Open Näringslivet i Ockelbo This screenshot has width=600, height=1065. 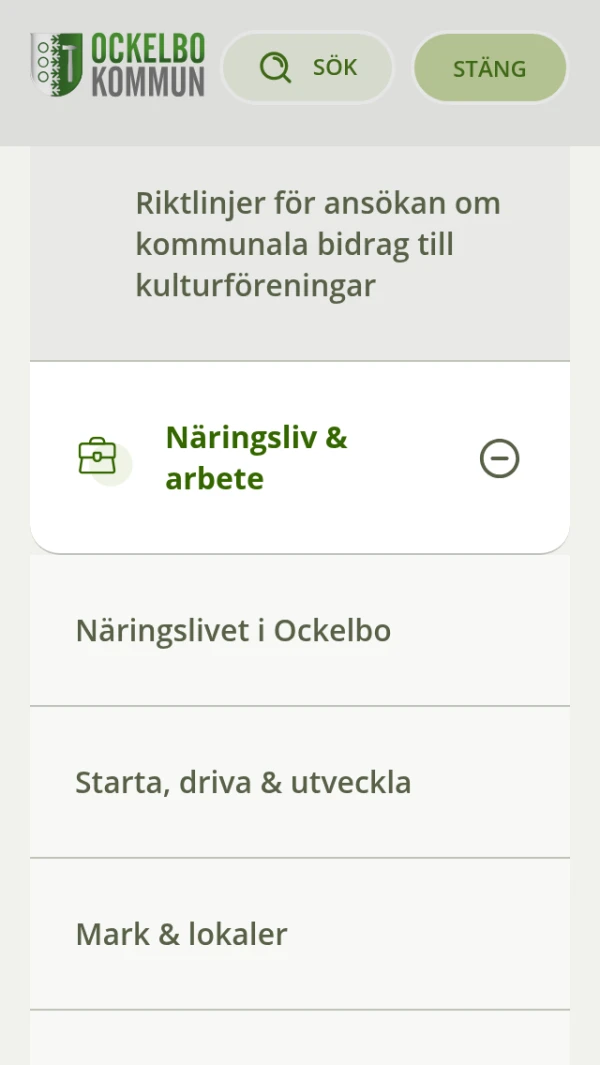[233, 631]
